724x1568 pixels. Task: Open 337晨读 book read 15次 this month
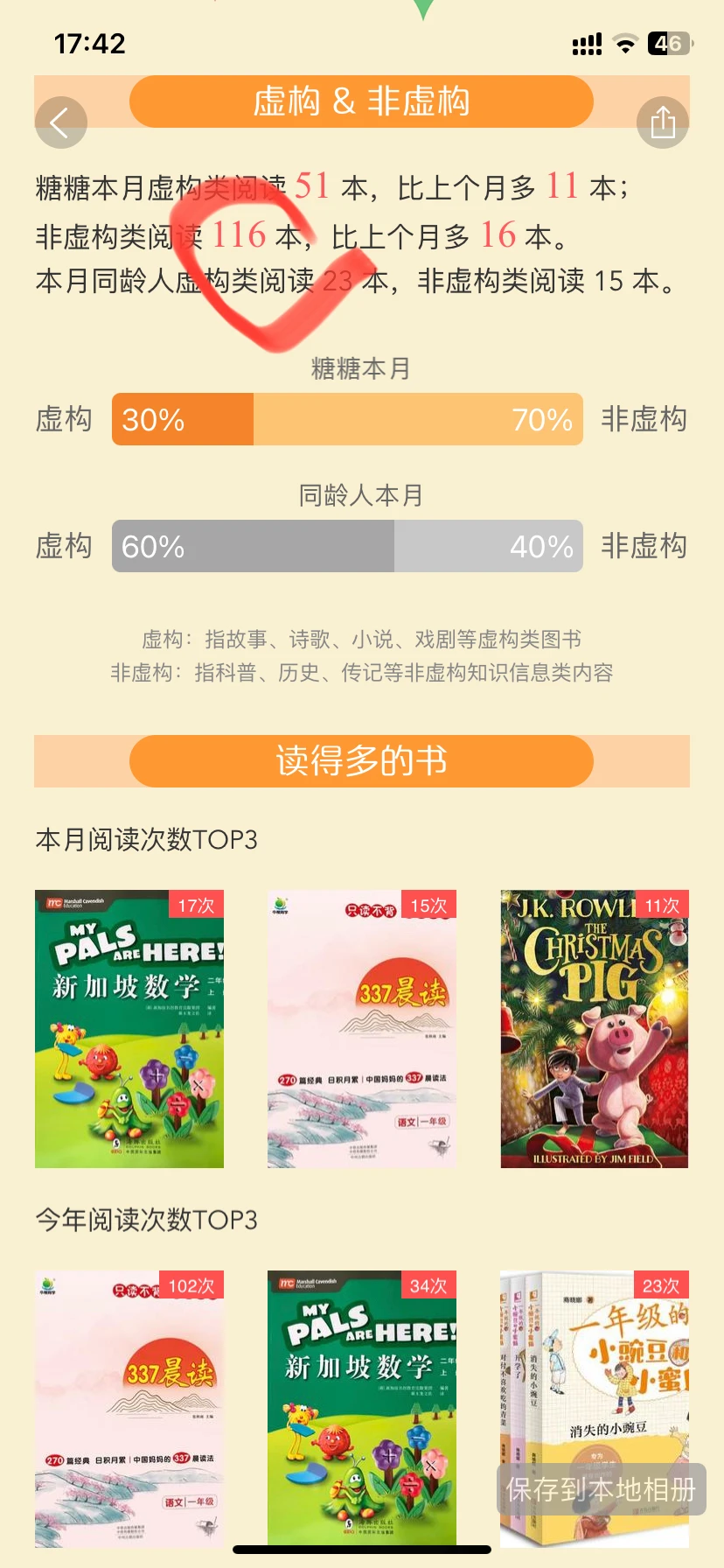click(362, 1029)
